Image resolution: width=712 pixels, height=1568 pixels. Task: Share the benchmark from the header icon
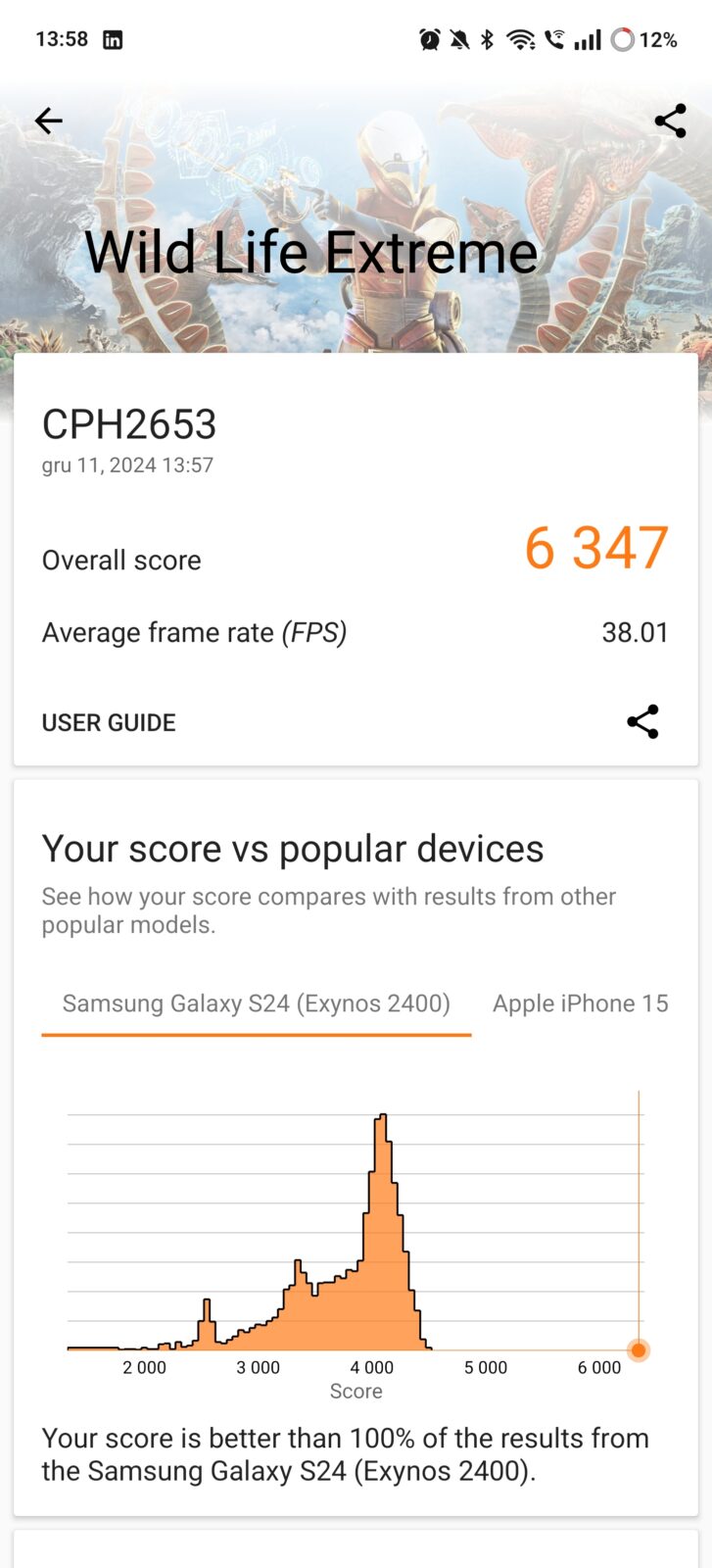point(670,121)
